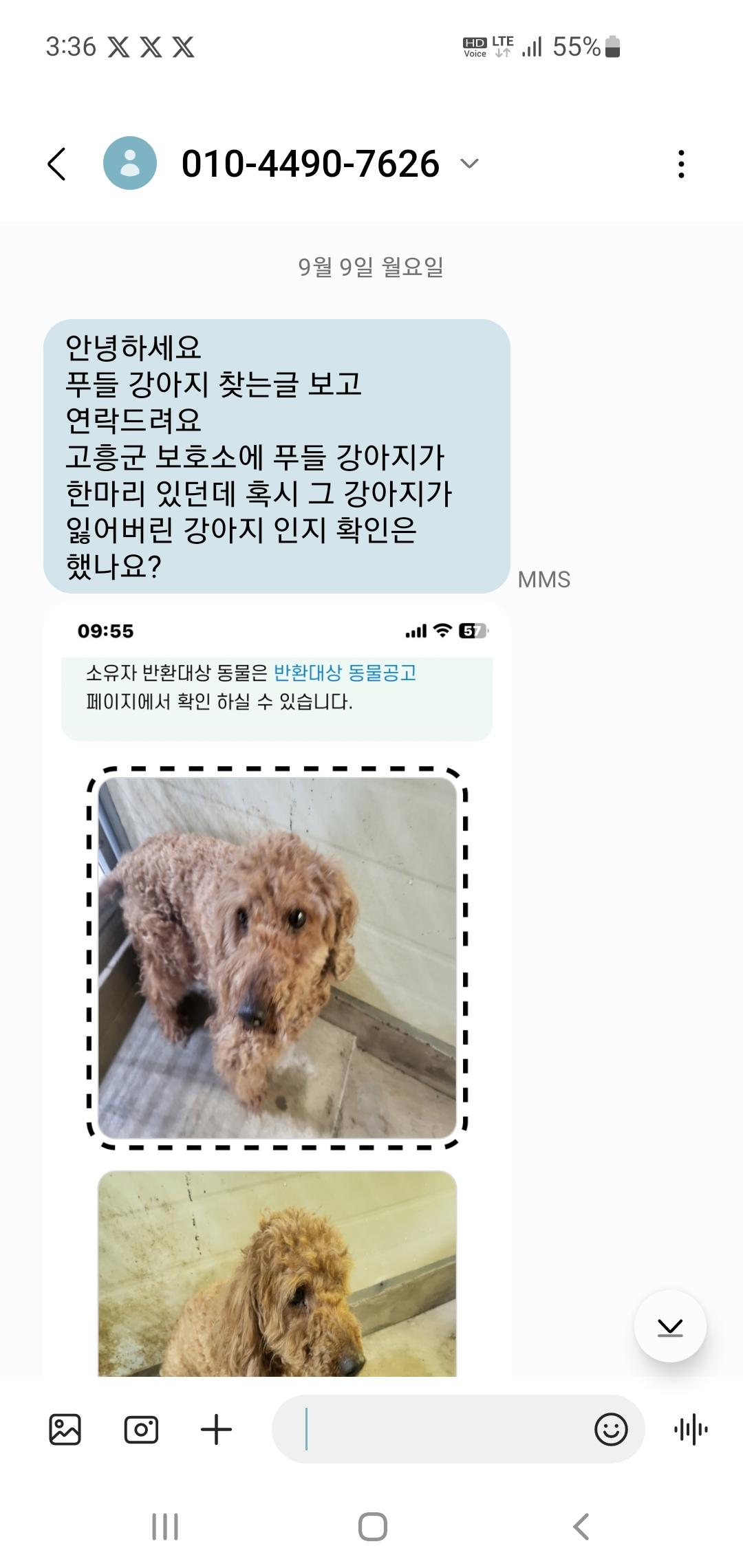Go back to the message list
The height and width of the screenshot is (1568, 743).
(x=57, y=164)
